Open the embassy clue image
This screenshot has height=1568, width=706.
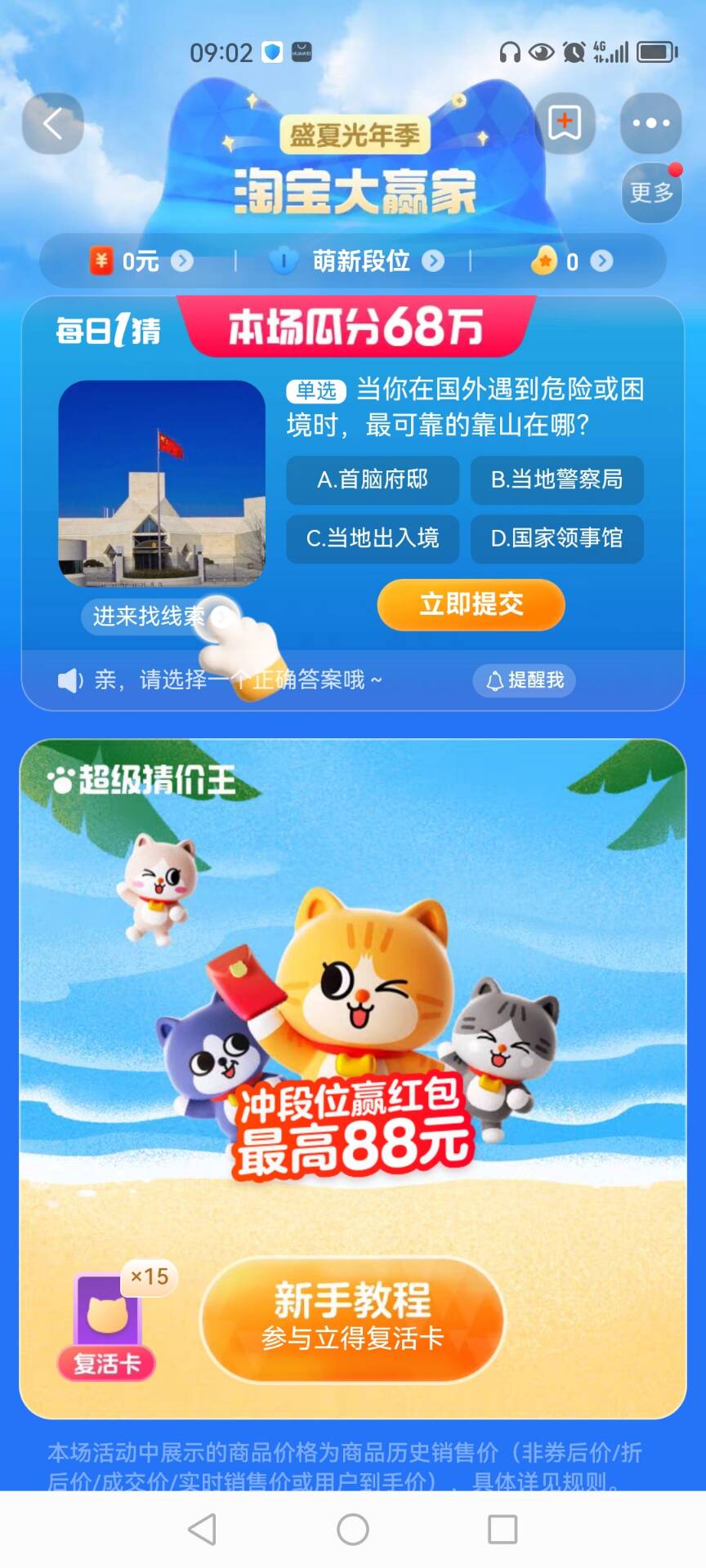coord(162,483)
